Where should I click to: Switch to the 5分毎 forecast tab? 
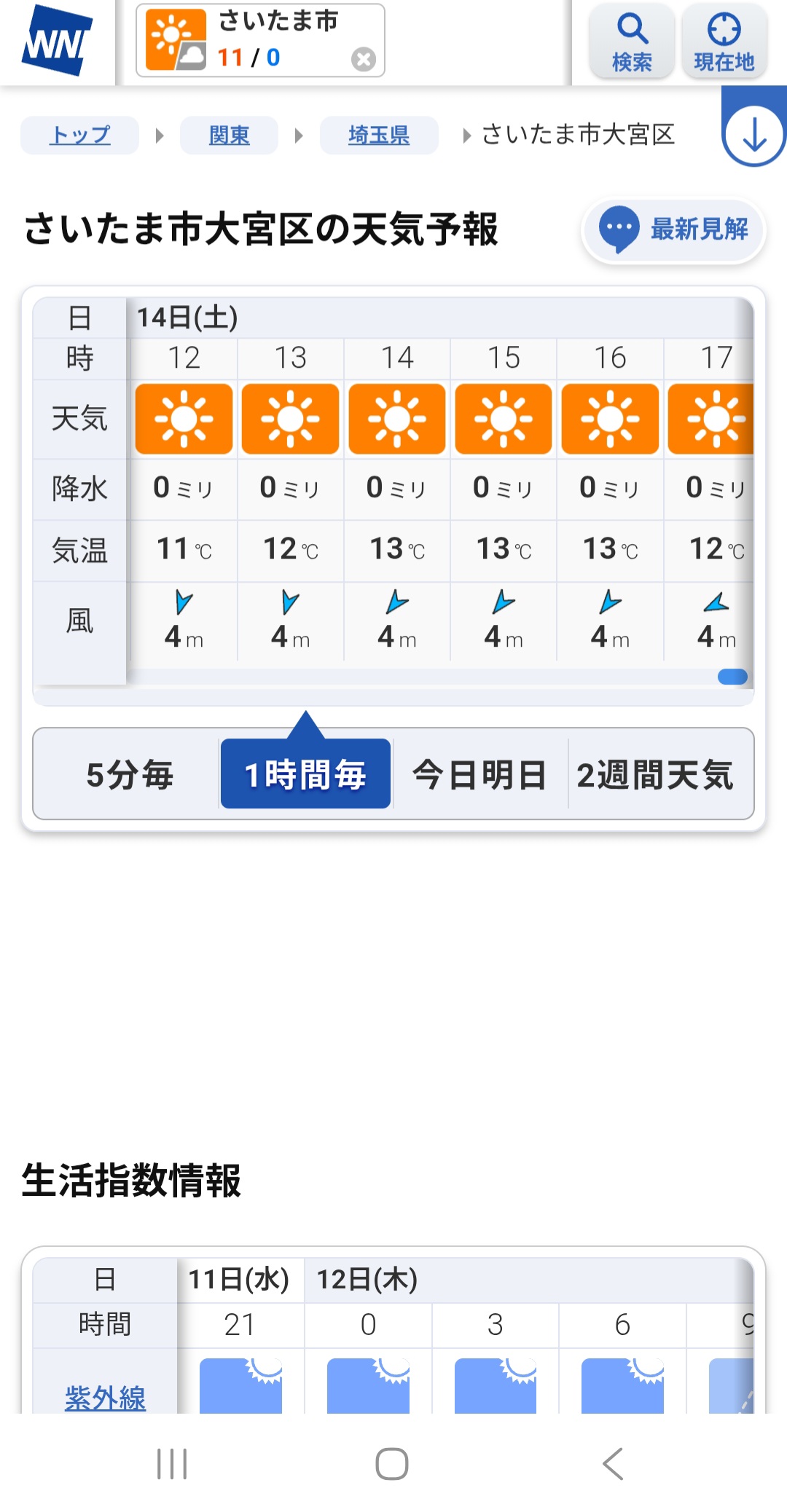[129, 774]
